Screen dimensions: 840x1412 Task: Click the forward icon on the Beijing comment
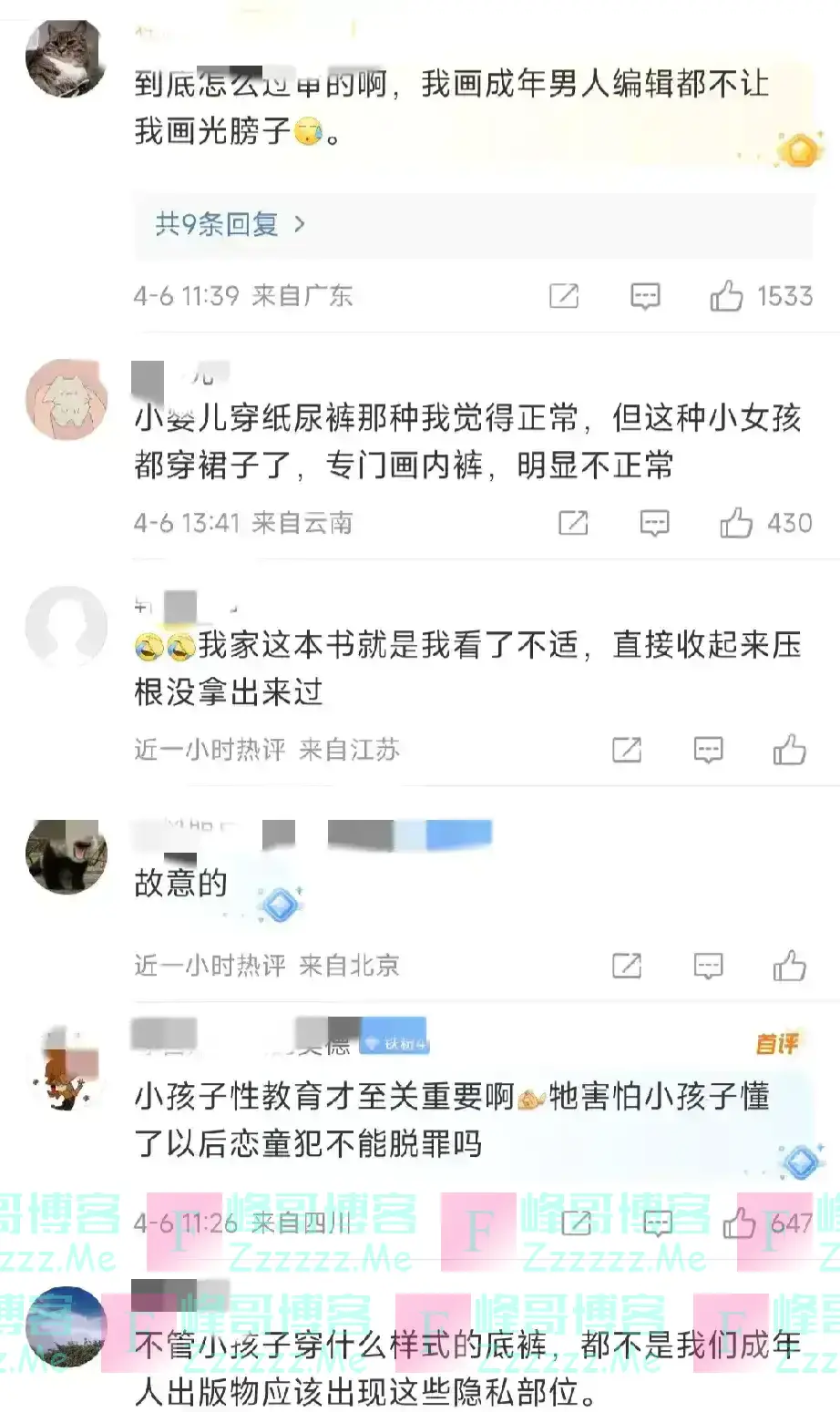626,966
